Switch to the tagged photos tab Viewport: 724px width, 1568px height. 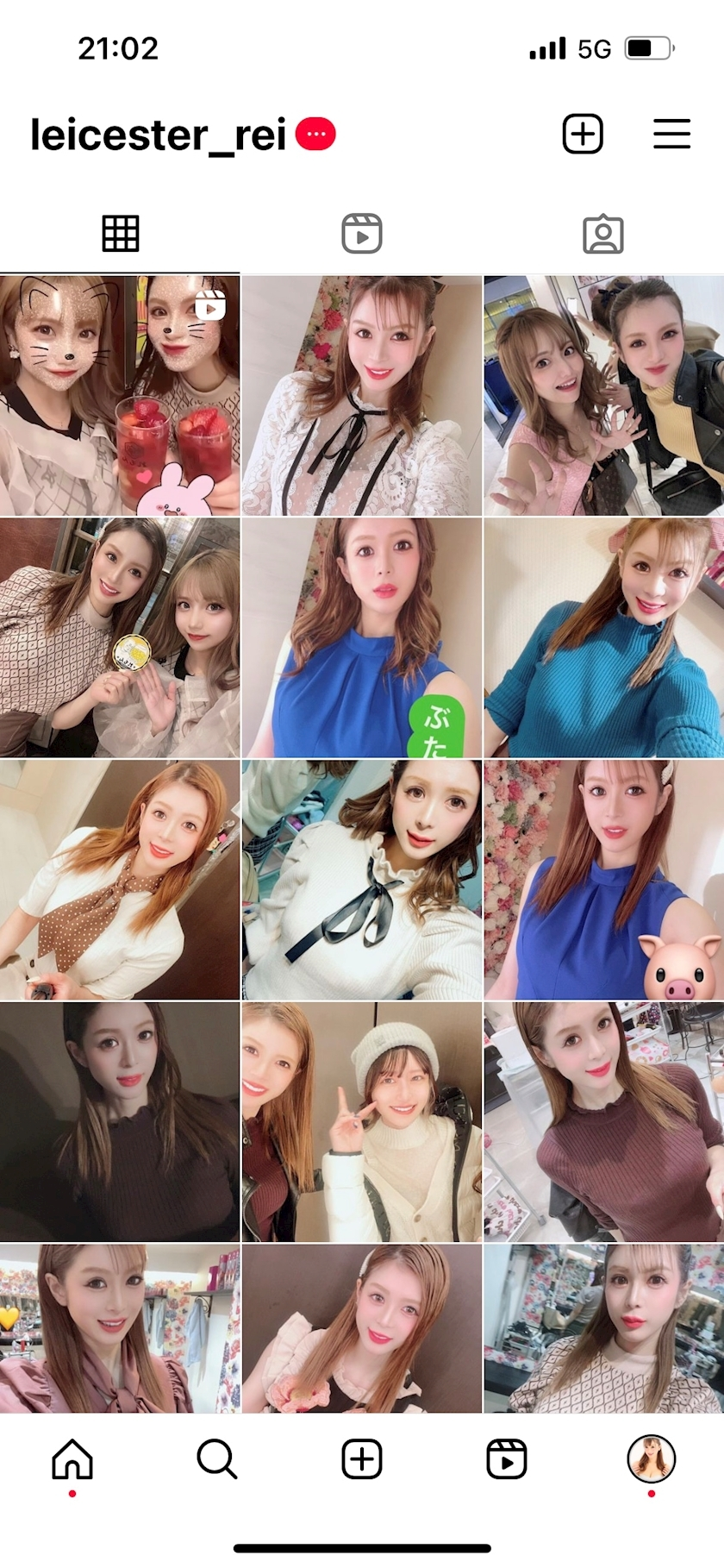click(603, 234)
